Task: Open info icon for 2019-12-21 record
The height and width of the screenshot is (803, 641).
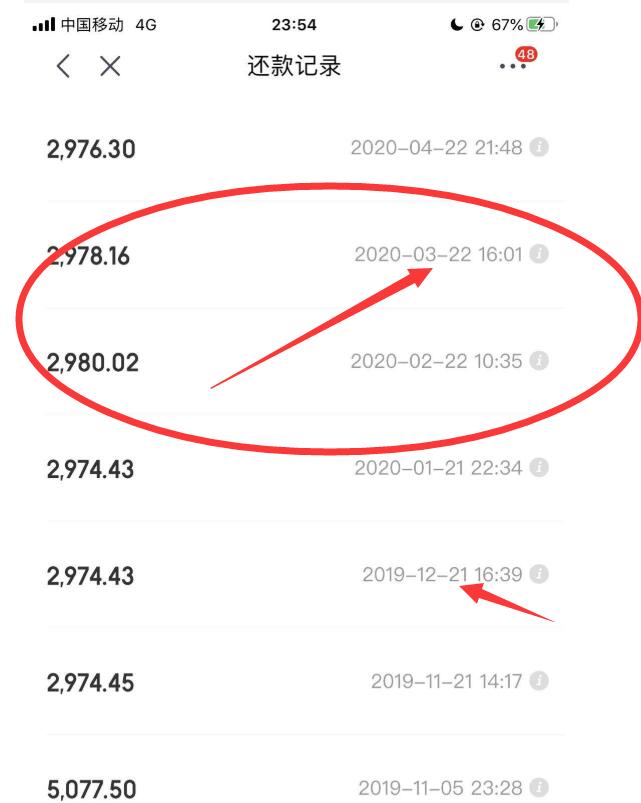Action: [x=539, y=575]
